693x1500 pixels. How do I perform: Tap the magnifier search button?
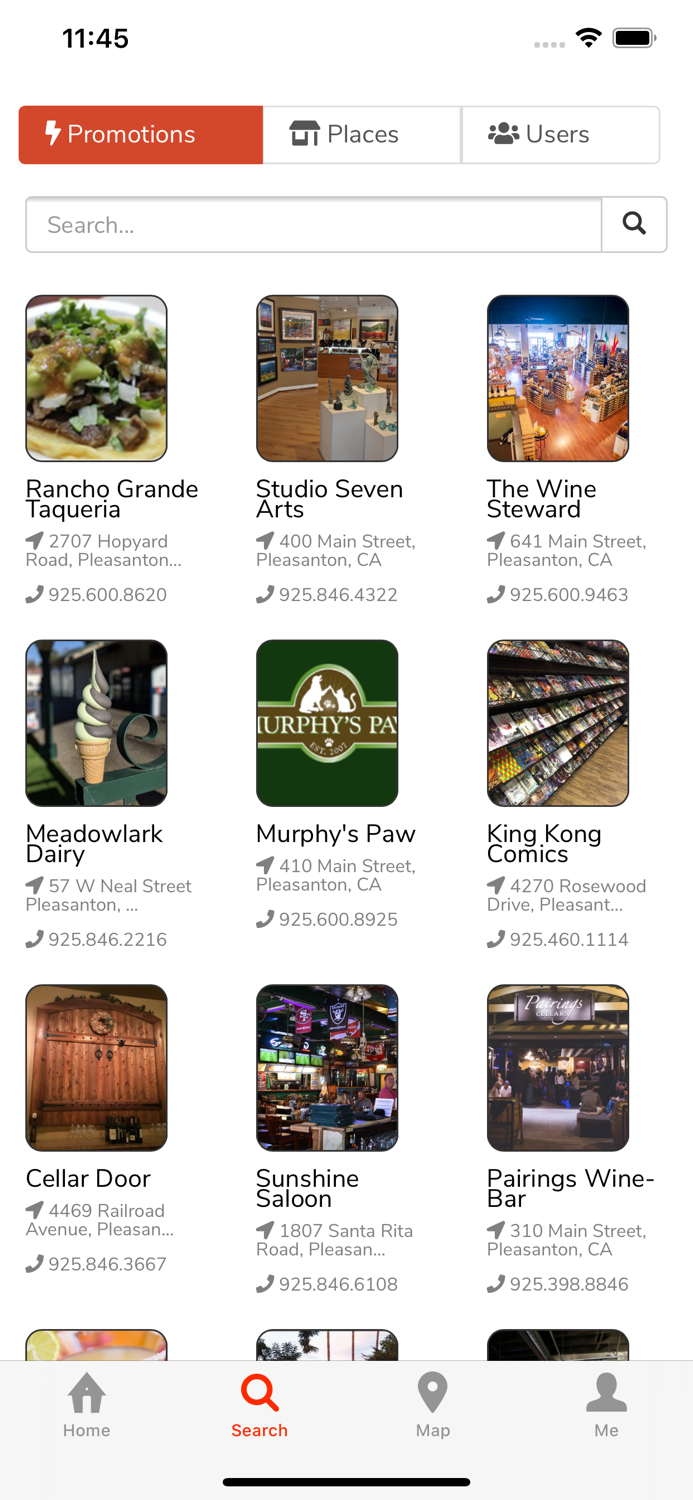click(634, 225)
